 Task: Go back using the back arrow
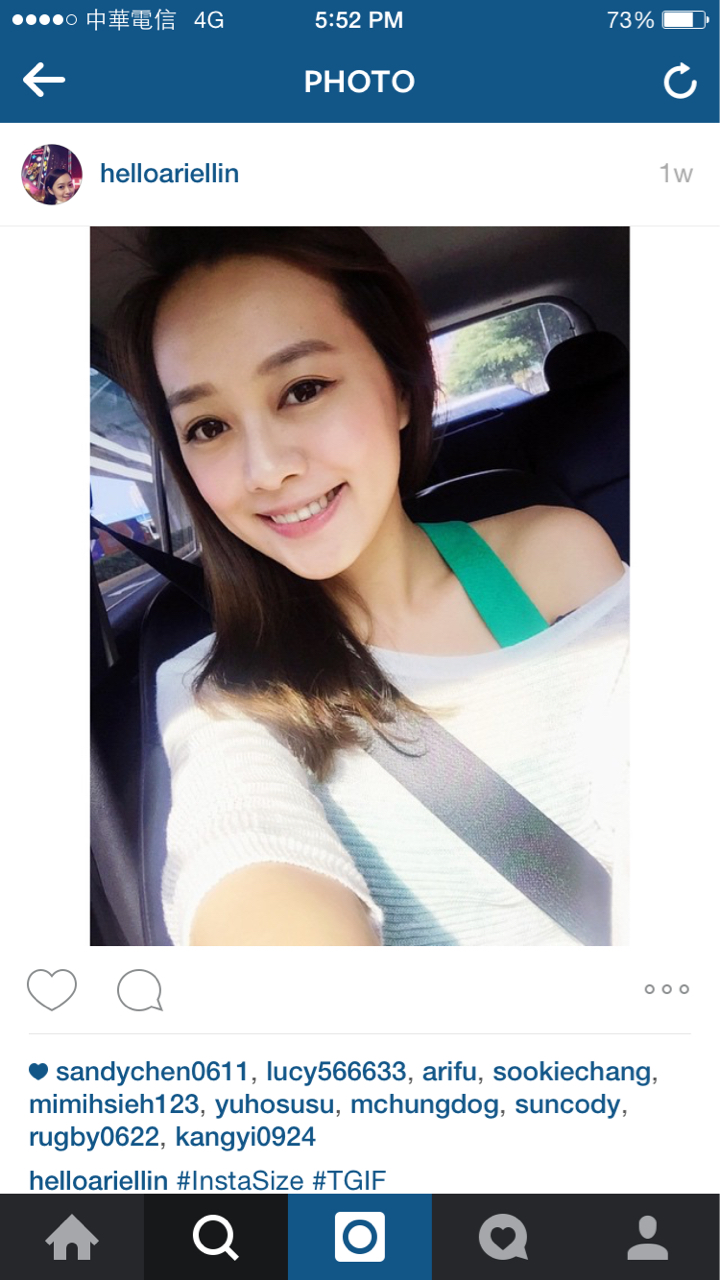coord(44,81)
